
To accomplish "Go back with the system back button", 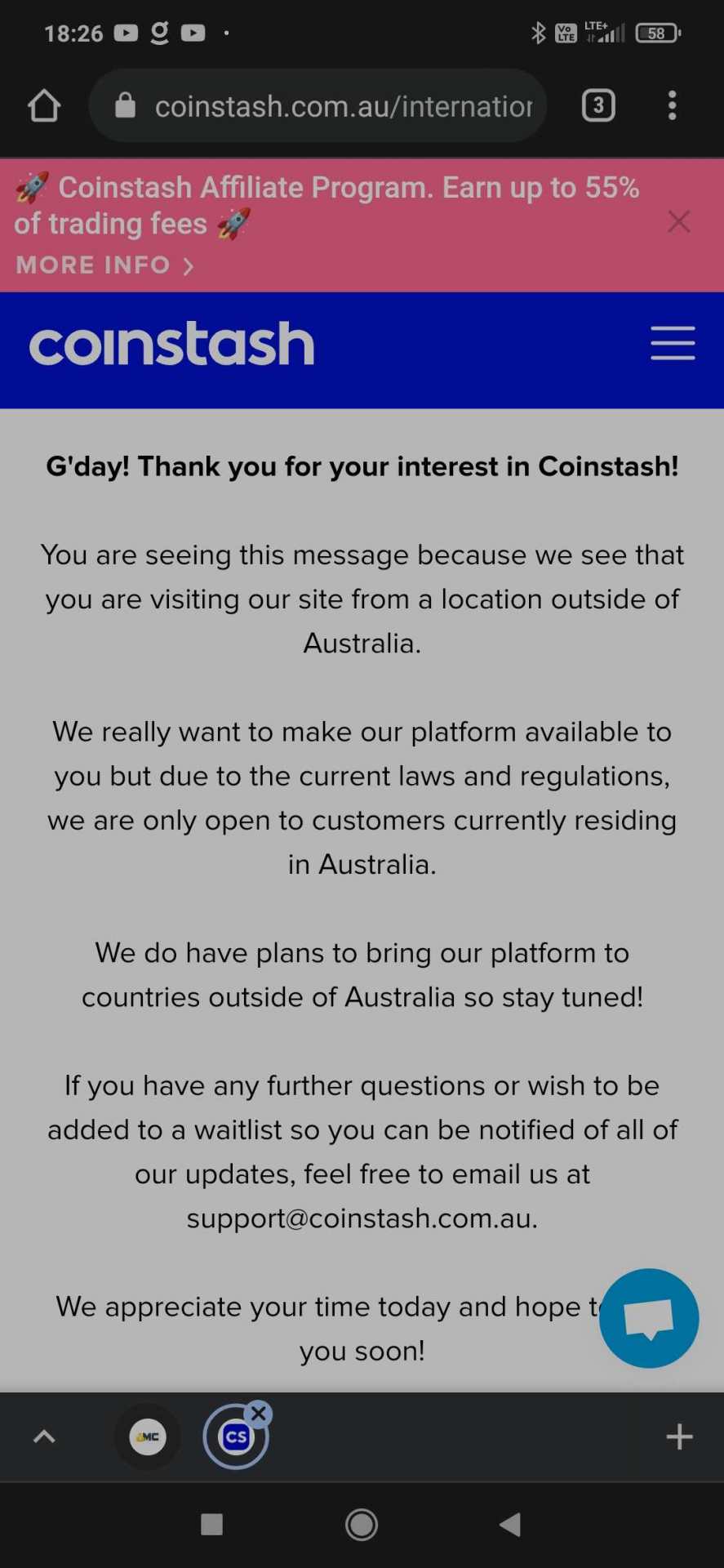I will click(510, 1524).
